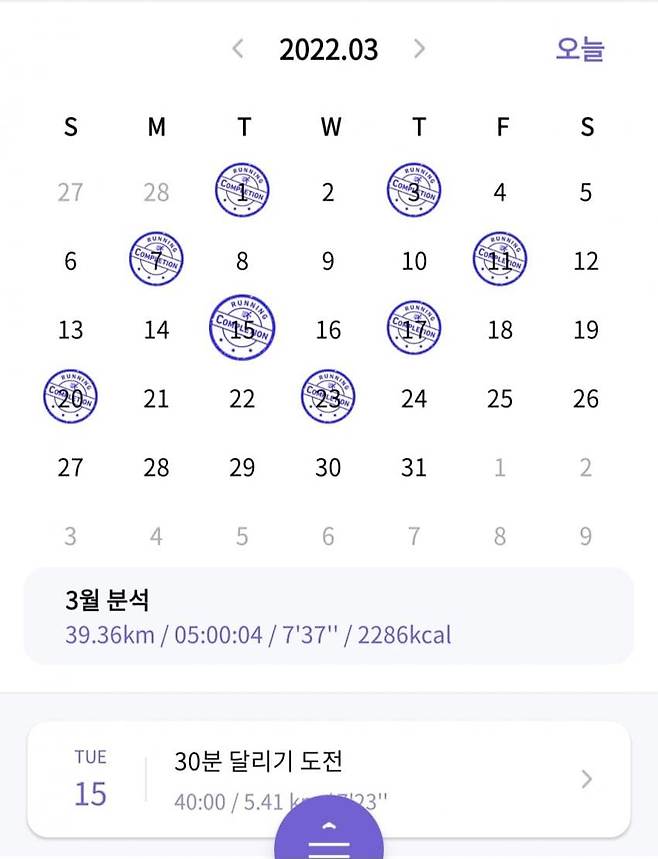The height and width of the screenshot is (859, 658).
Task: Go to the previous month
Action: (238, 48)
